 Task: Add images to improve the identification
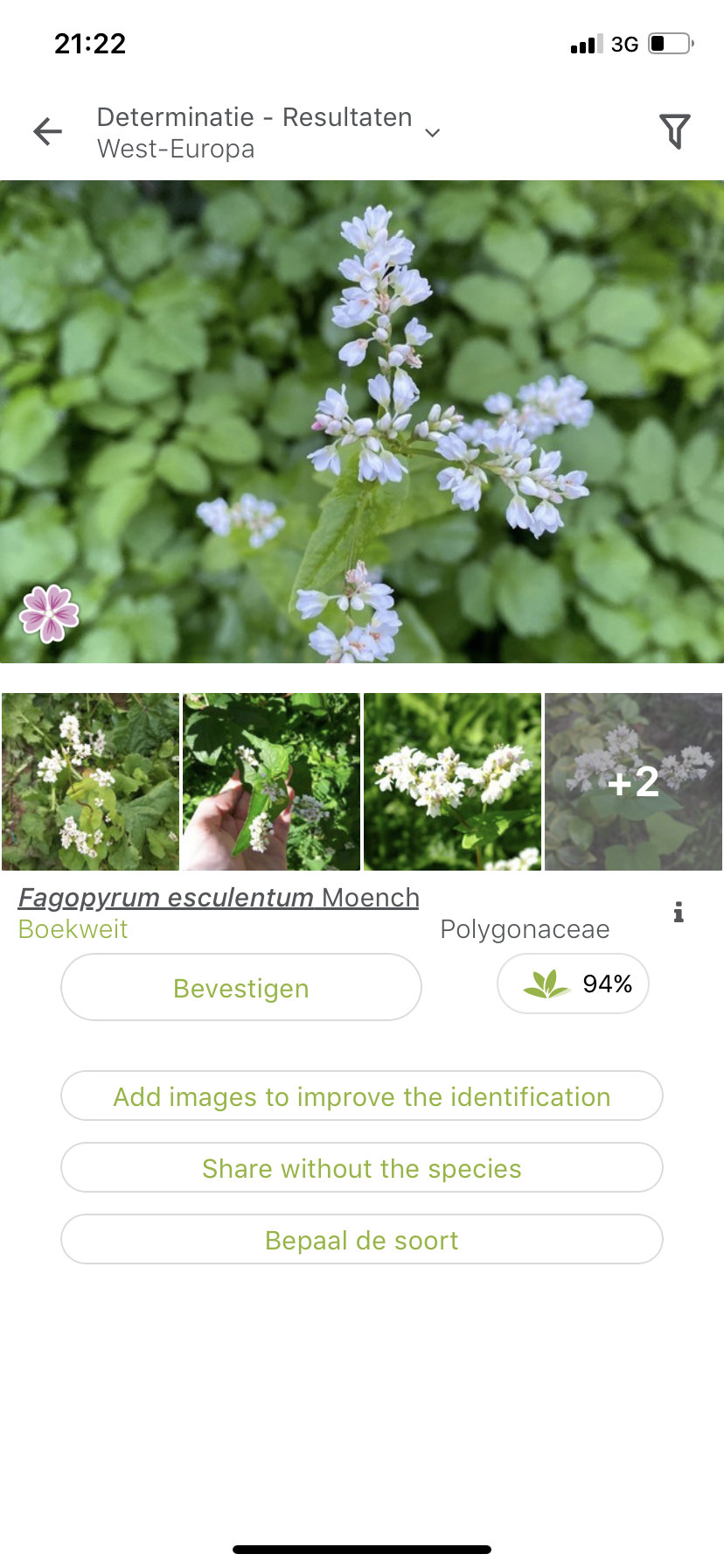tap(362, 1096)
